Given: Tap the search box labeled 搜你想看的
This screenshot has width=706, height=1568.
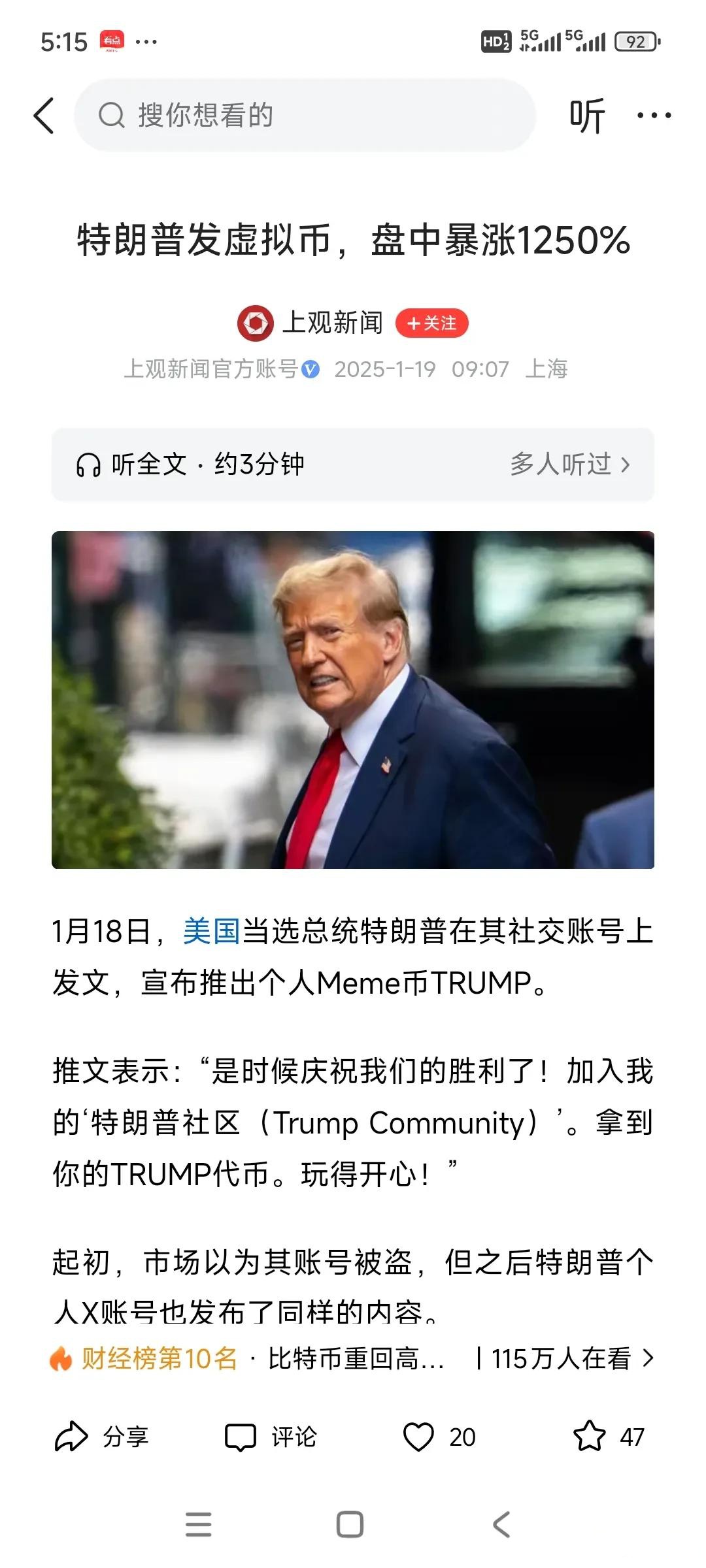Looking at the screenshot, I should (305, 116).
